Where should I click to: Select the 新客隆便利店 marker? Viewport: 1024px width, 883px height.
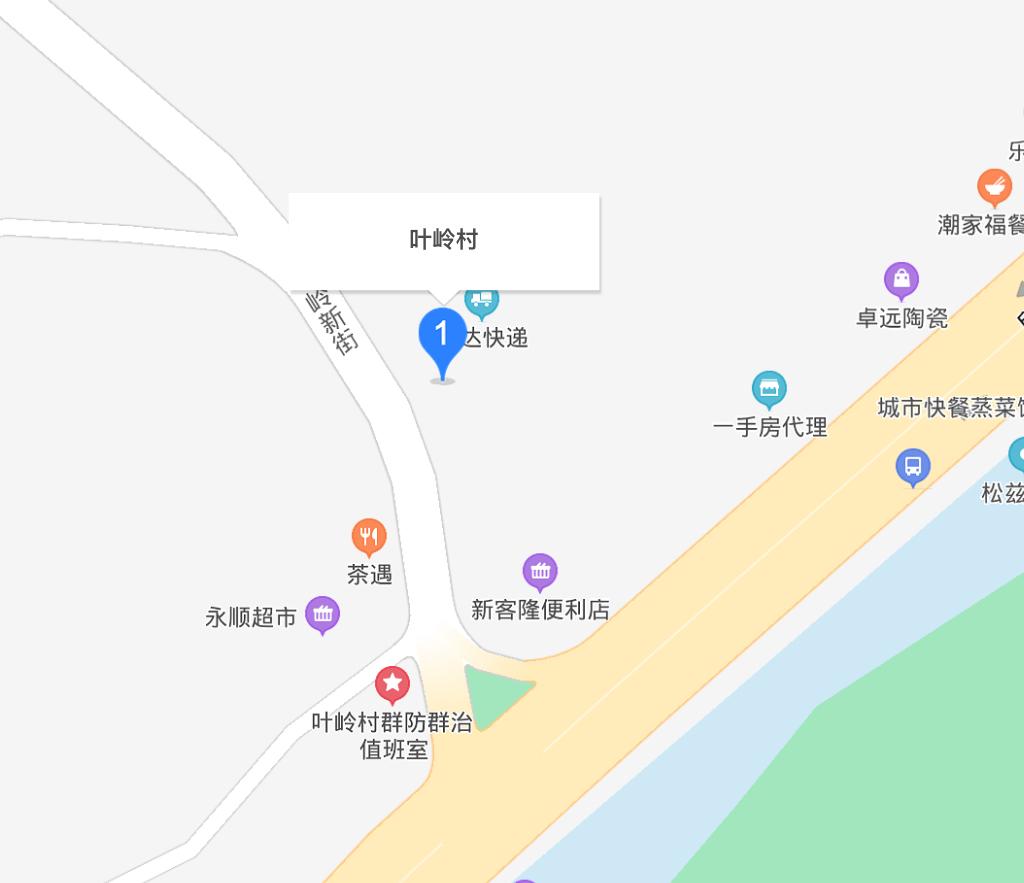(540, 571)
